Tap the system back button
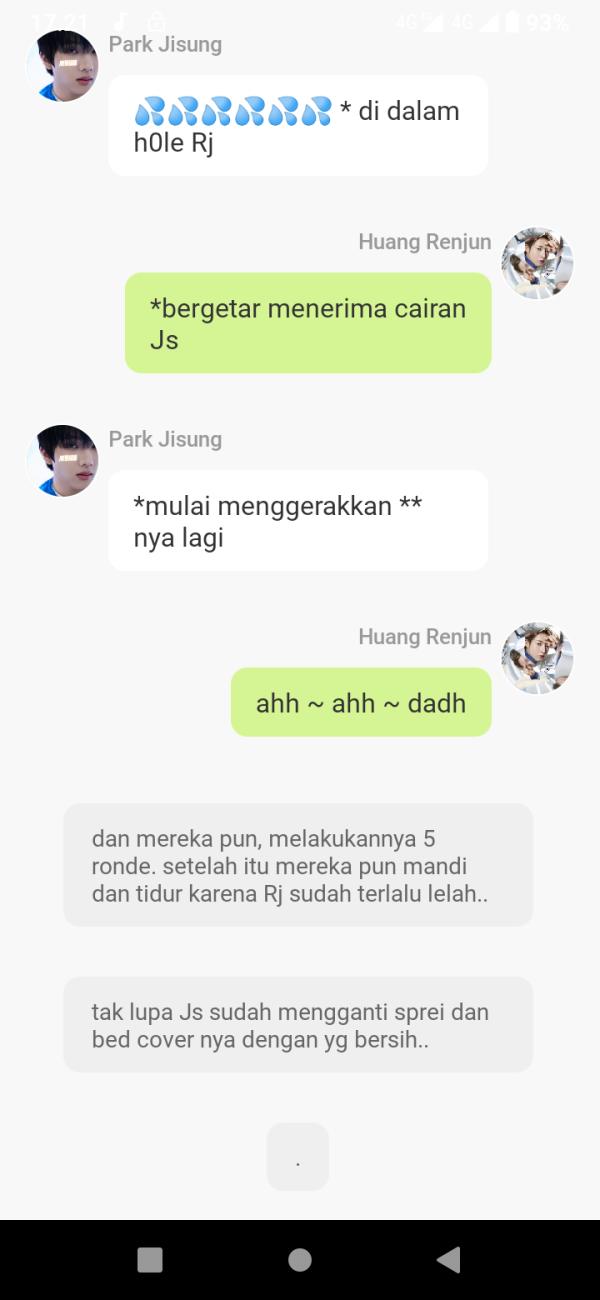 pyautogui.click(x=449, y=1259)
